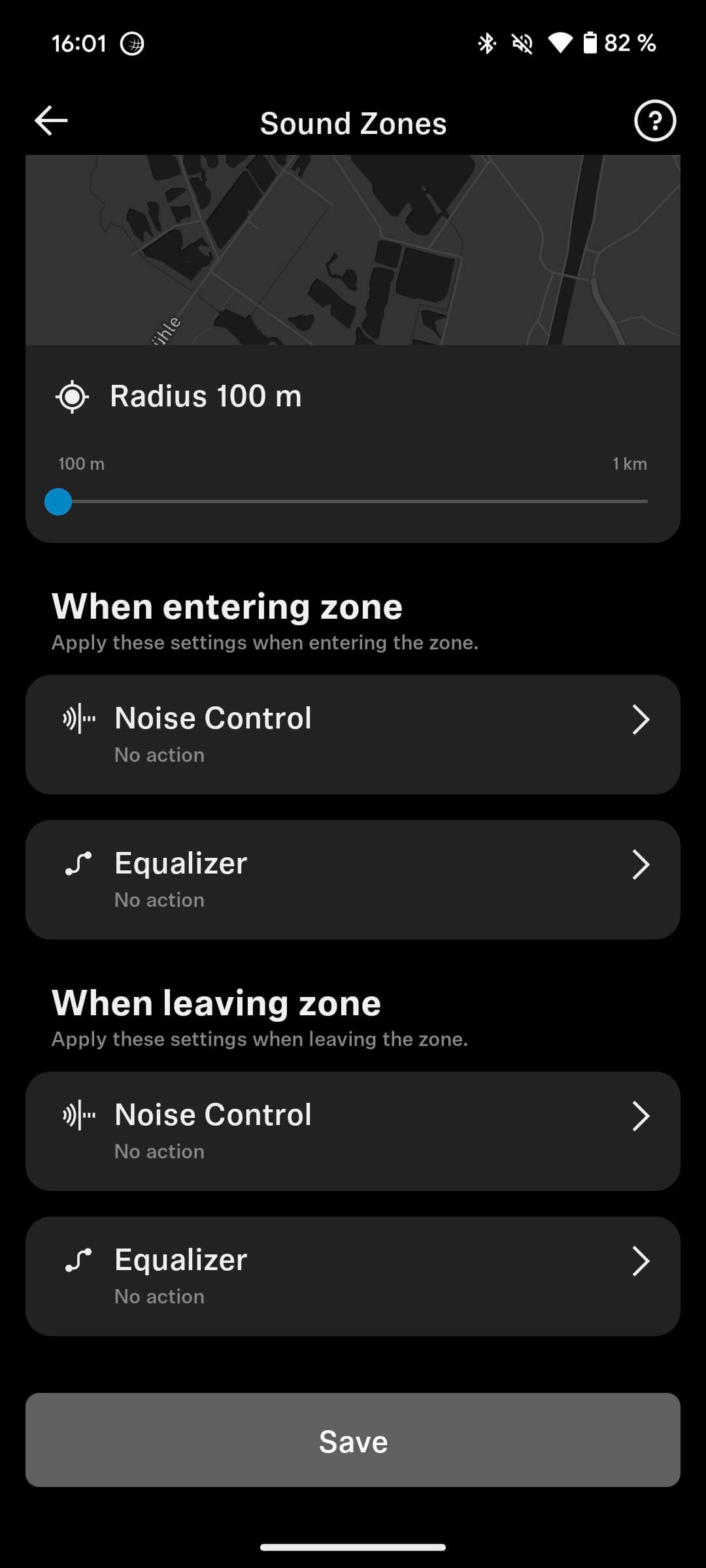
Task: Open Noise Control under When entering zone
Action: (x=353, y=734)
